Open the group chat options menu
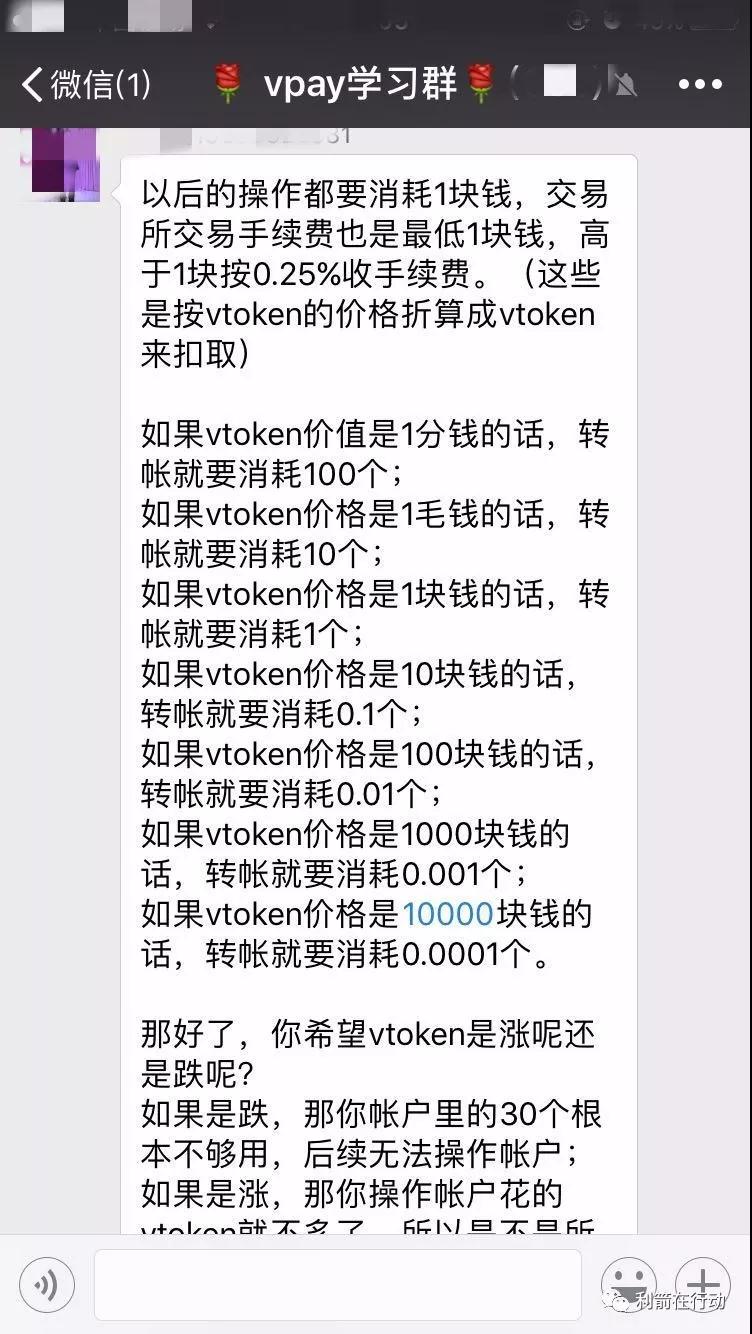752x1334 pixels. point(700,85)
